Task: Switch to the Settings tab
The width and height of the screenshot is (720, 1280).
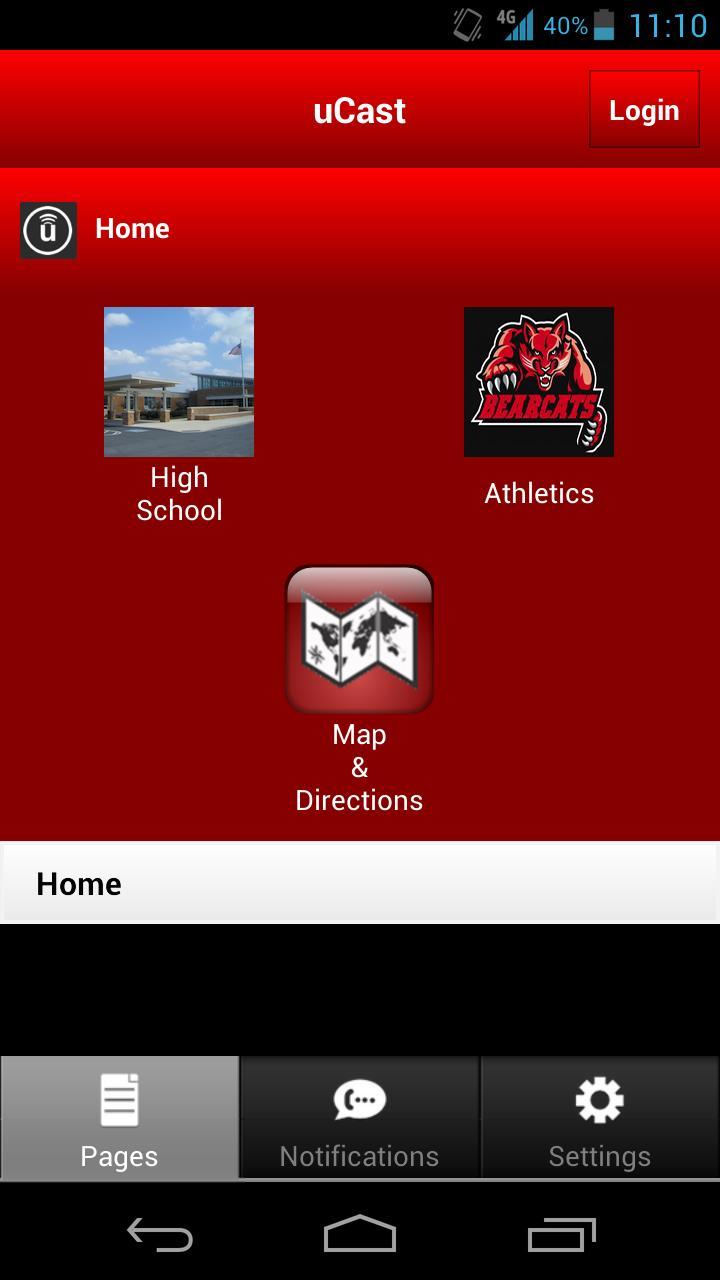Action: coord(599,1118)
